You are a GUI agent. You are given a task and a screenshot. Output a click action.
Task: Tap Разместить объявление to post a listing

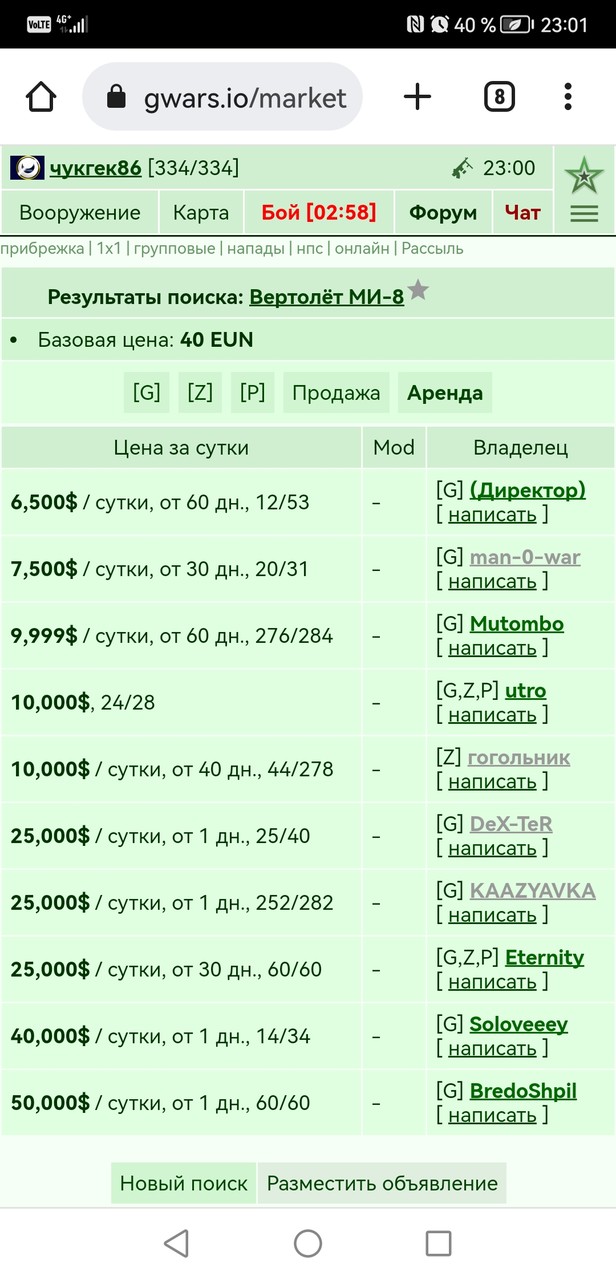point(382,1183)
